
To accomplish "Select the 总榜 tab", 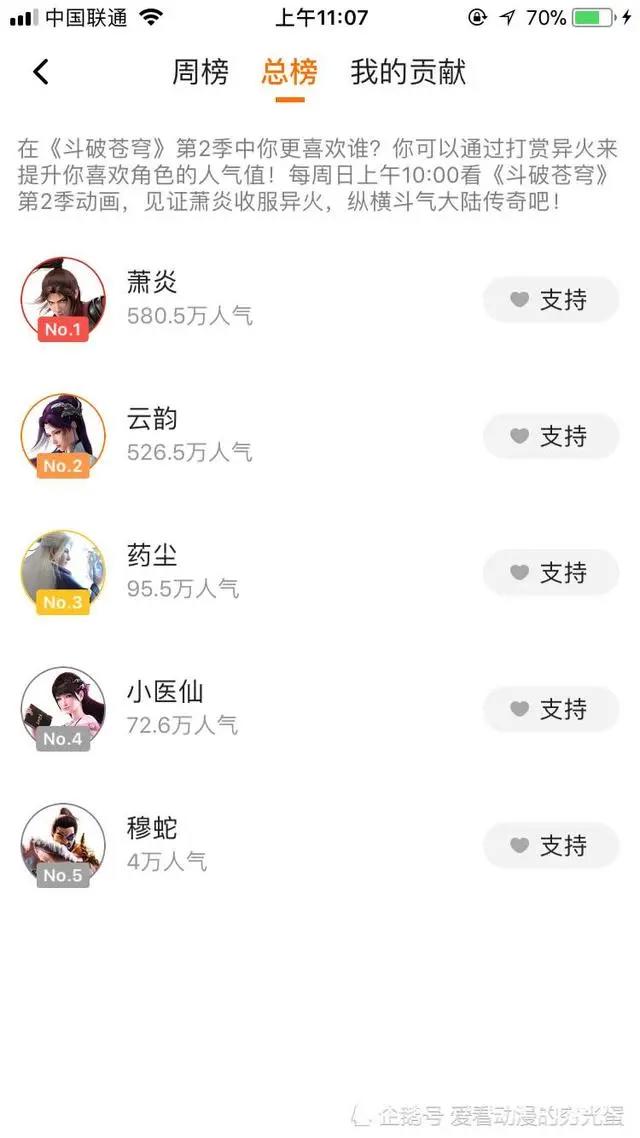I will (x=289, y=72).
